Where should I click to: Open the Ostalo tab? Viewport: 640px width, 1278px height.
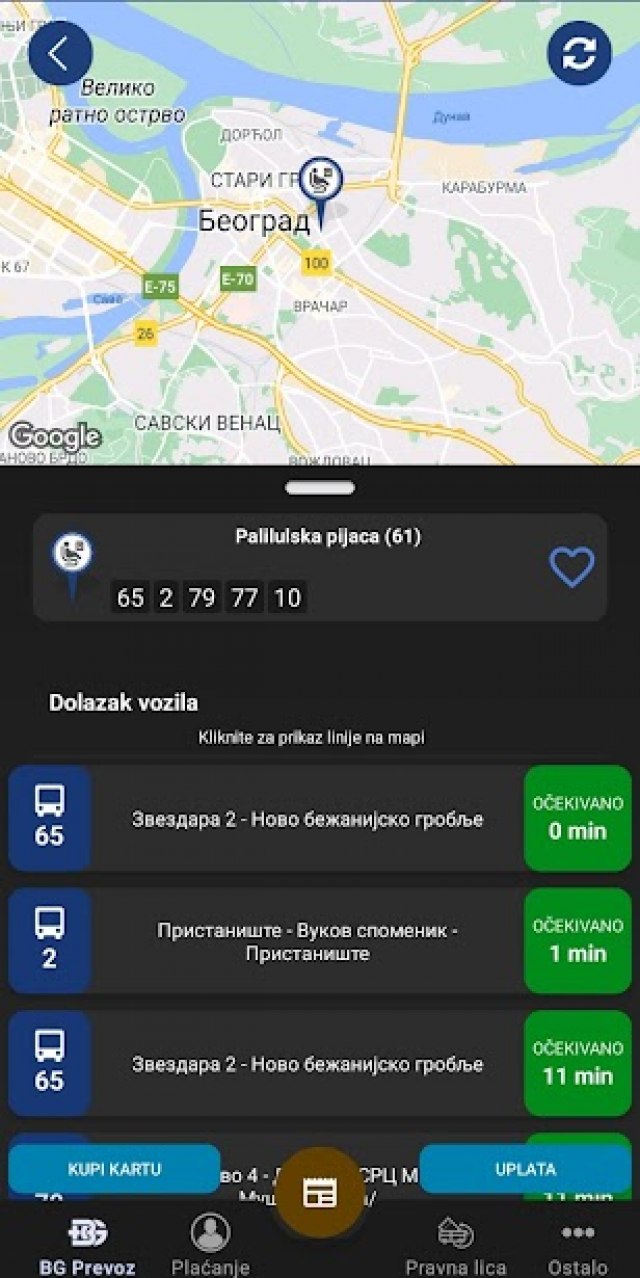[577, 1246]
